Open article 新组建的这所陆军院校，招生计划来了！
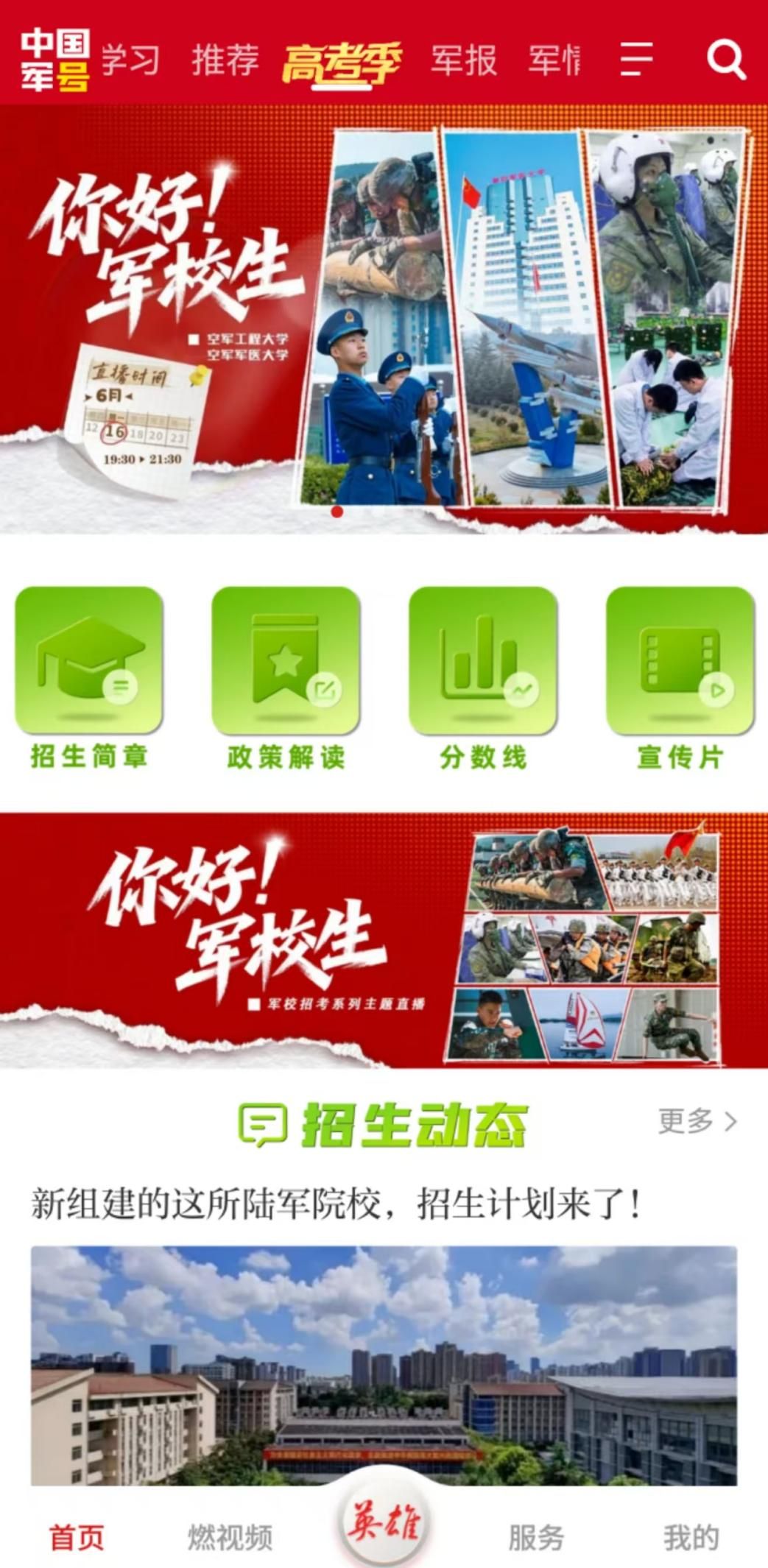Viewport: 768px width, 1568px height. pyautogui.click(x=336, y=1206)
